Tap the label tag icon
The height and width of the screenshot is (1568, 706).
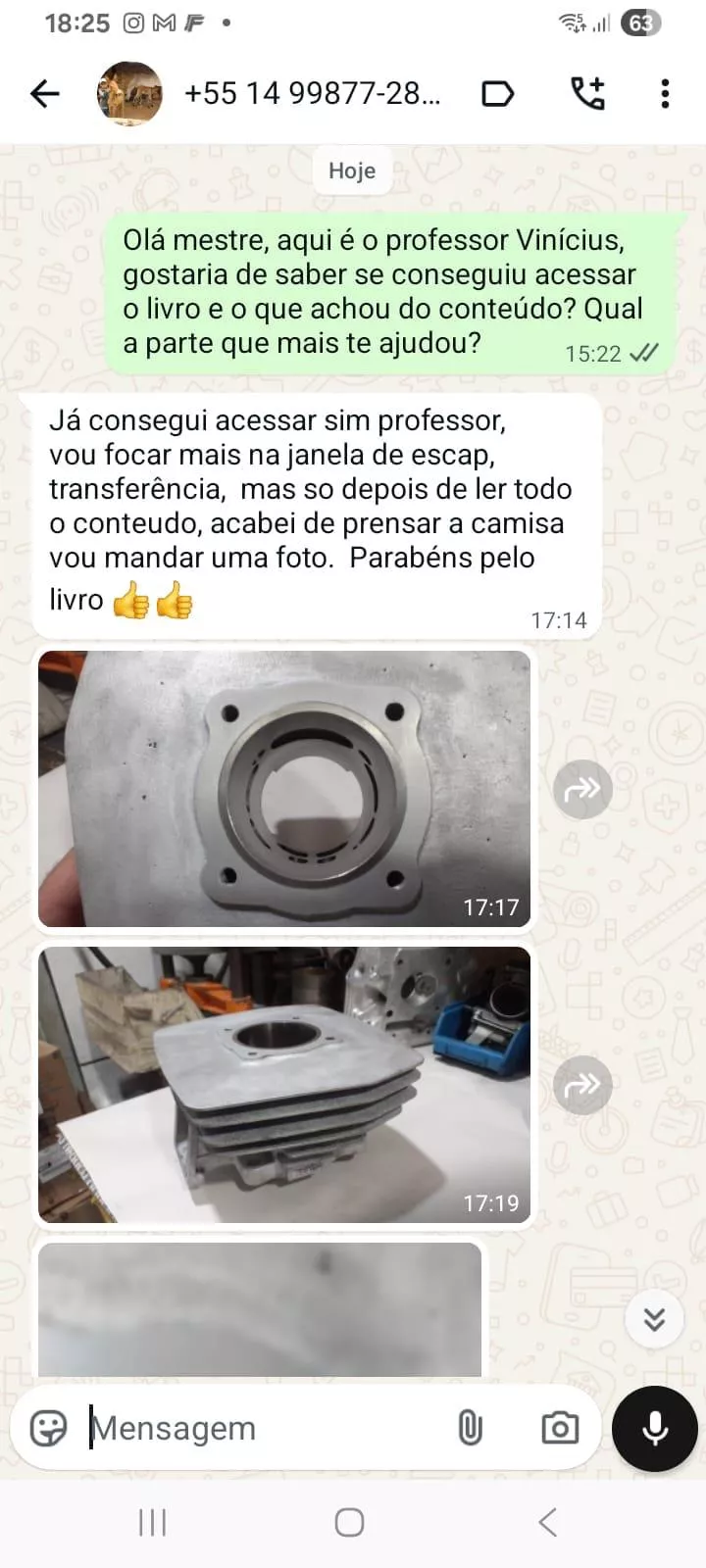click(x=498, y=94)
